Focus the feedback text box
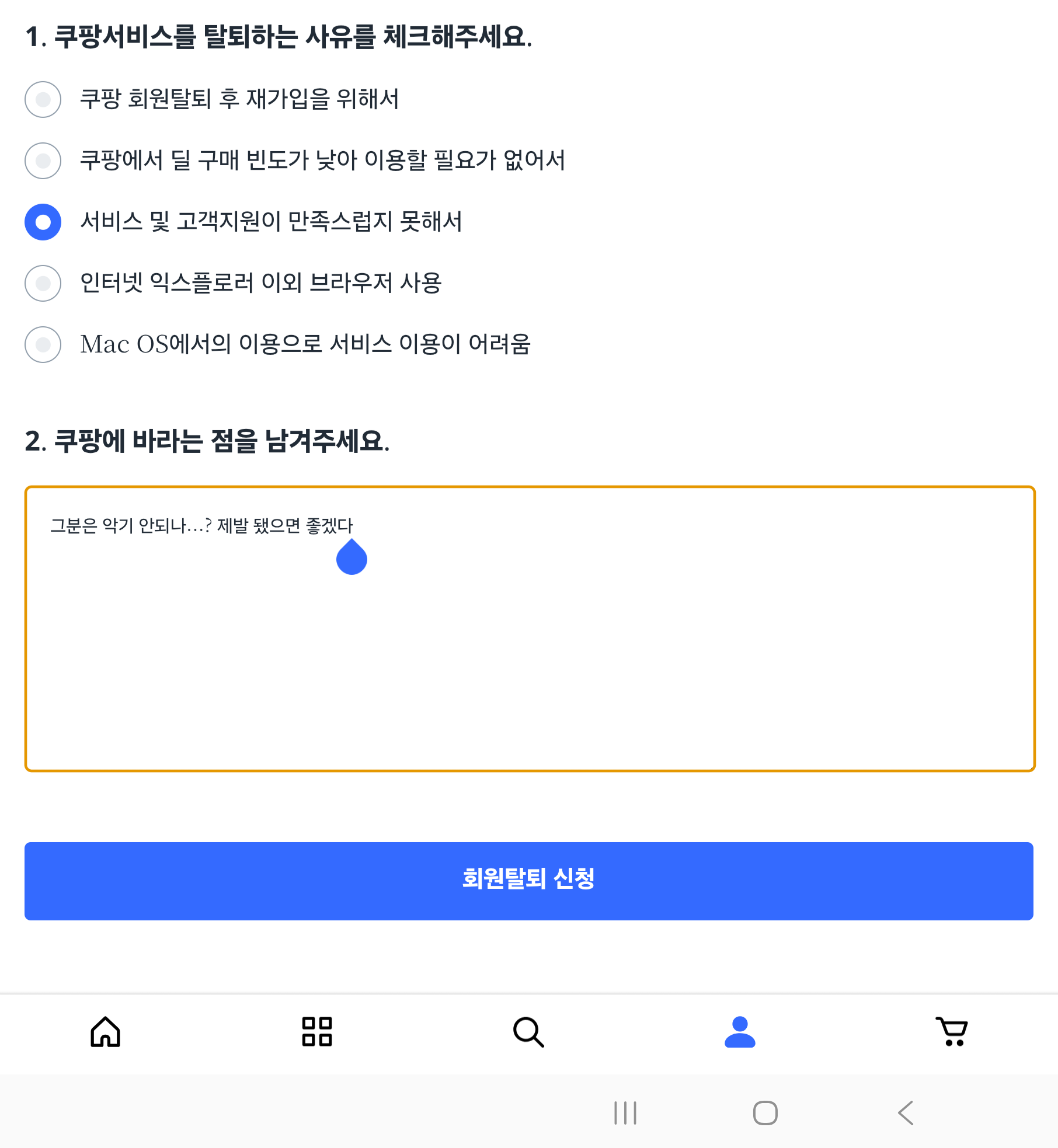 [529, 642]
